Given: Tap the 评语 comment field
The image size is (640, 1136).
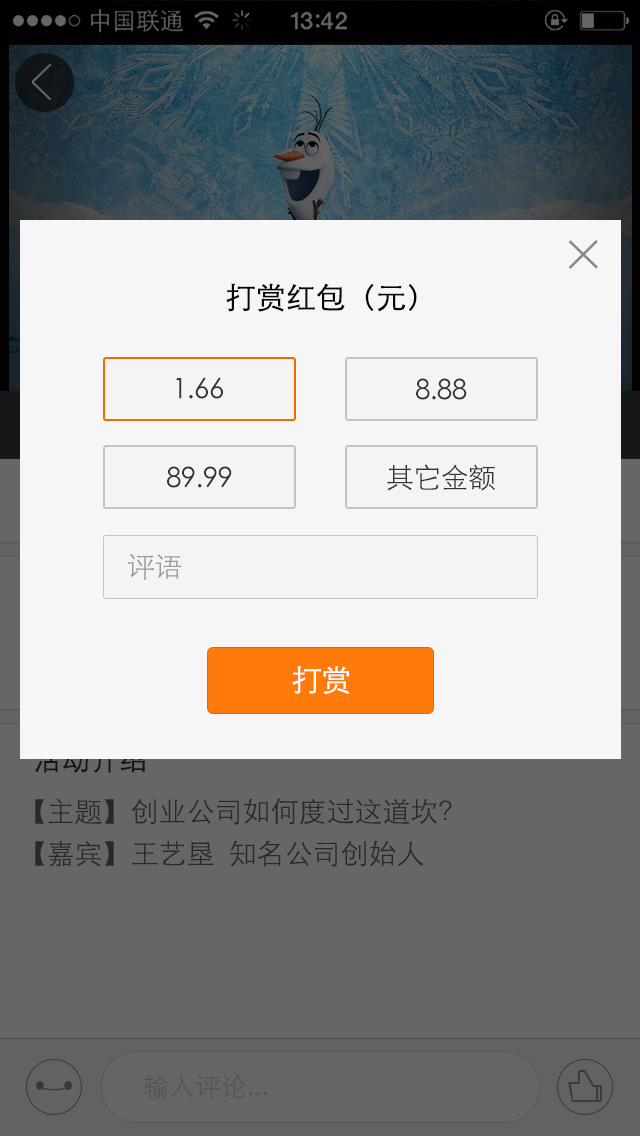Looking at the screenshot, I should click(320, 567).
